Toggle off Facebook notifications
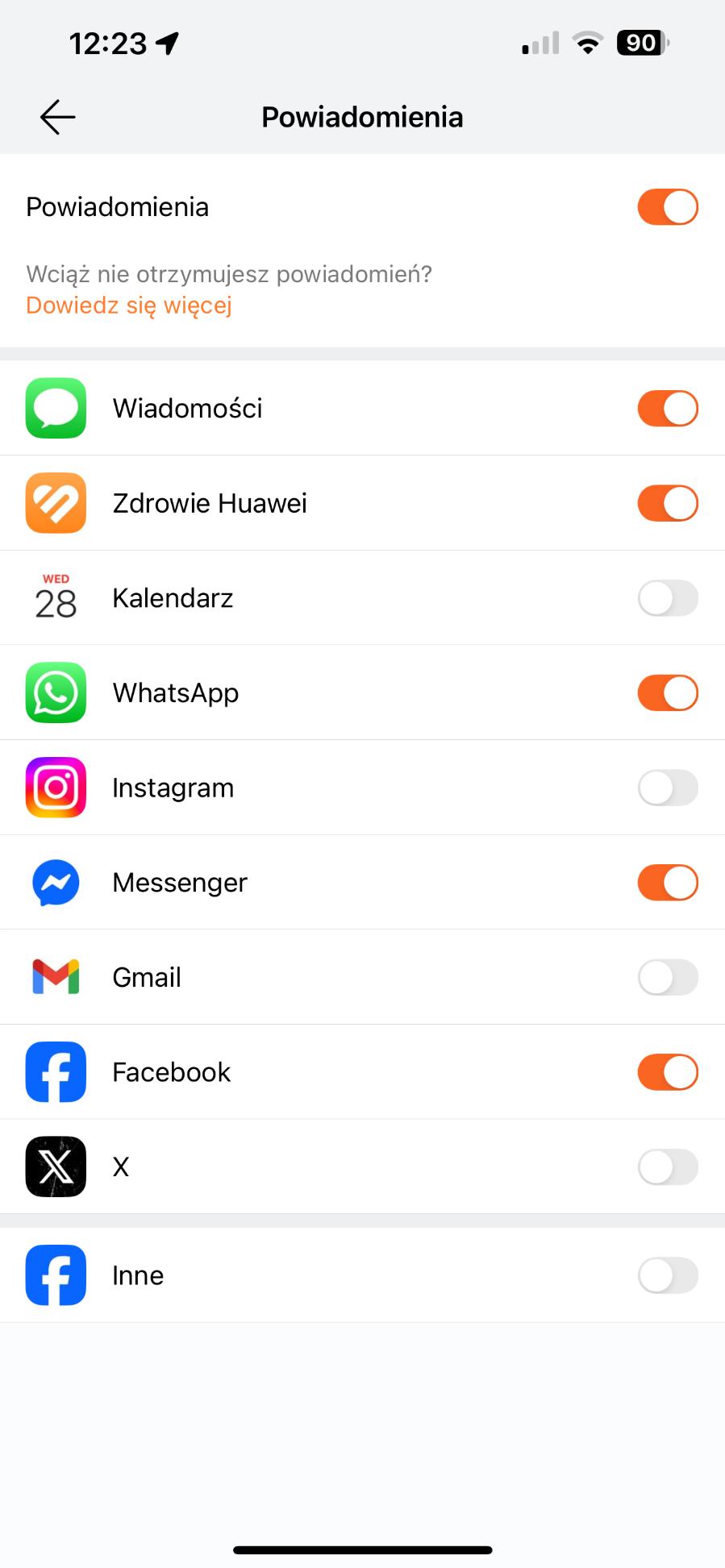 [x=667, y=1072]
